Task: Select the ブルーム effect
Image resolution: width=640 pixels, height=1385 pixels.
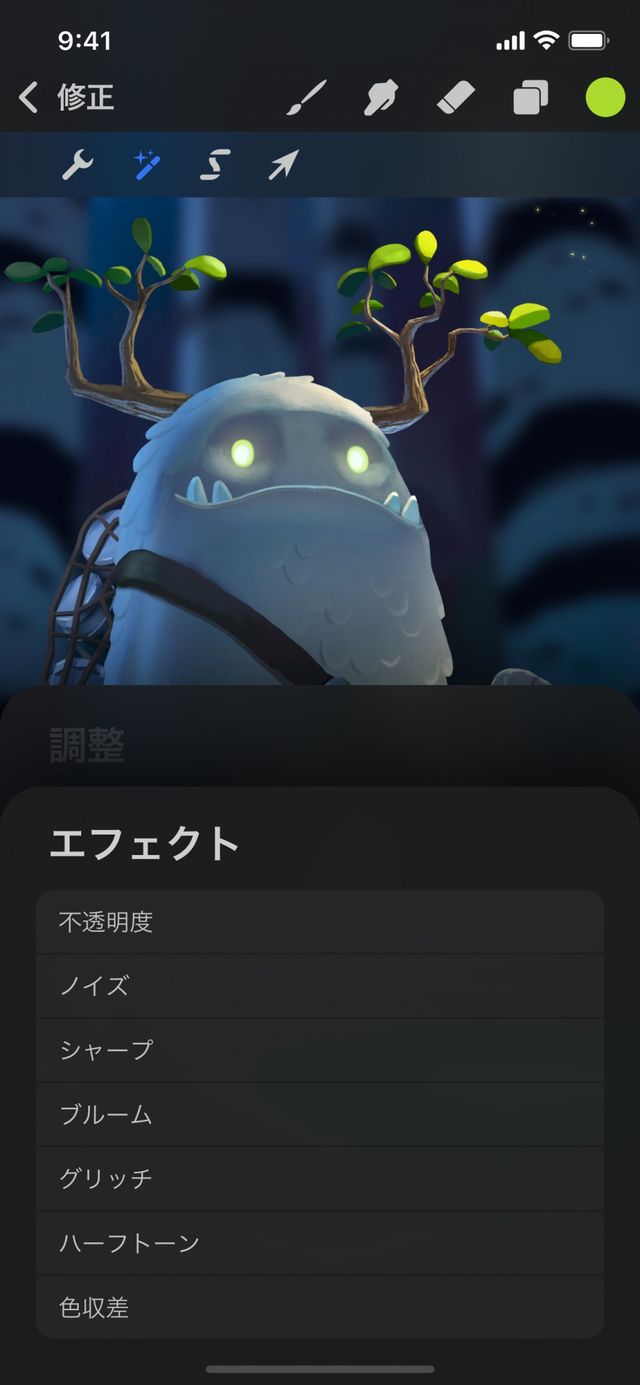Action: click(320, 1114)
